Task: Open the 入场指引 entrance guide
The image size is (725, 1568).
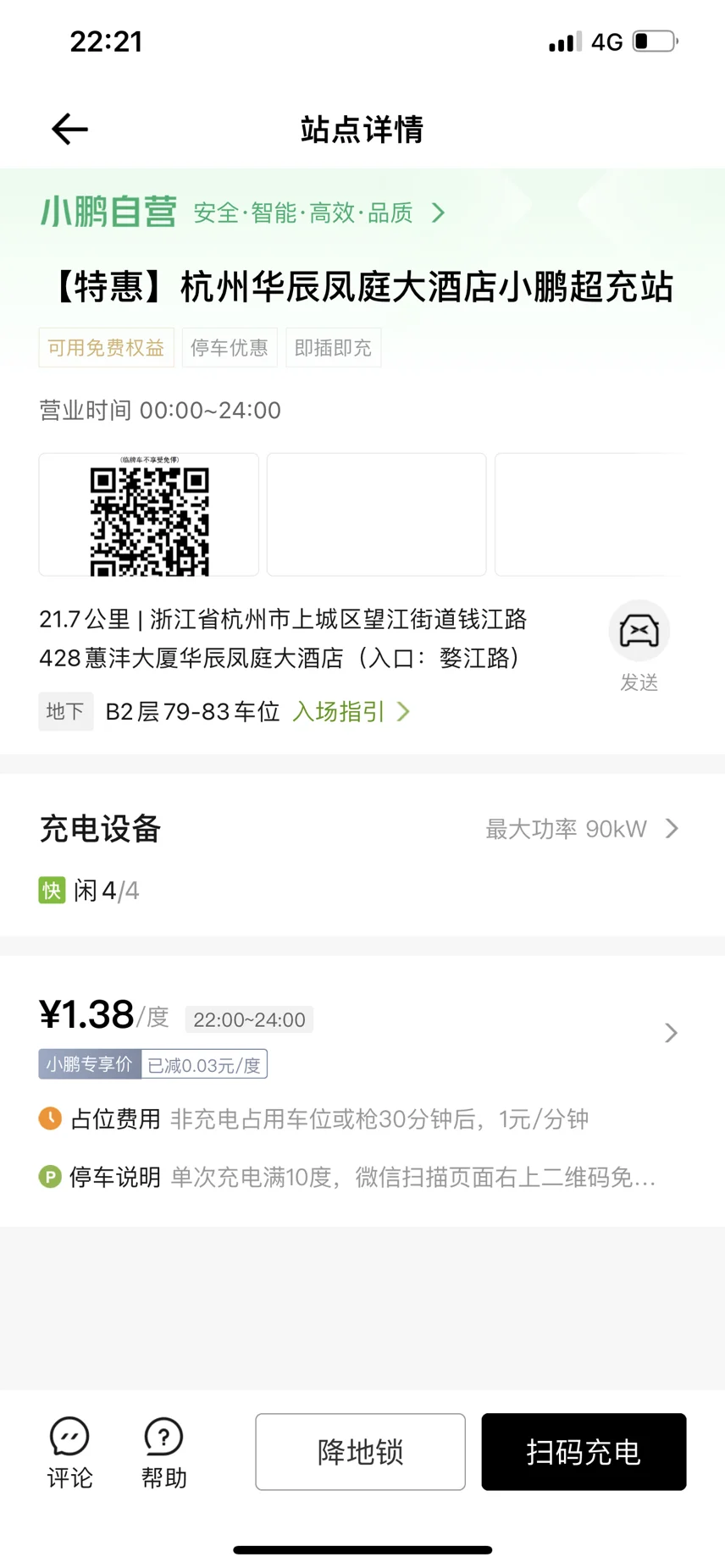Action: click(350, 711)
